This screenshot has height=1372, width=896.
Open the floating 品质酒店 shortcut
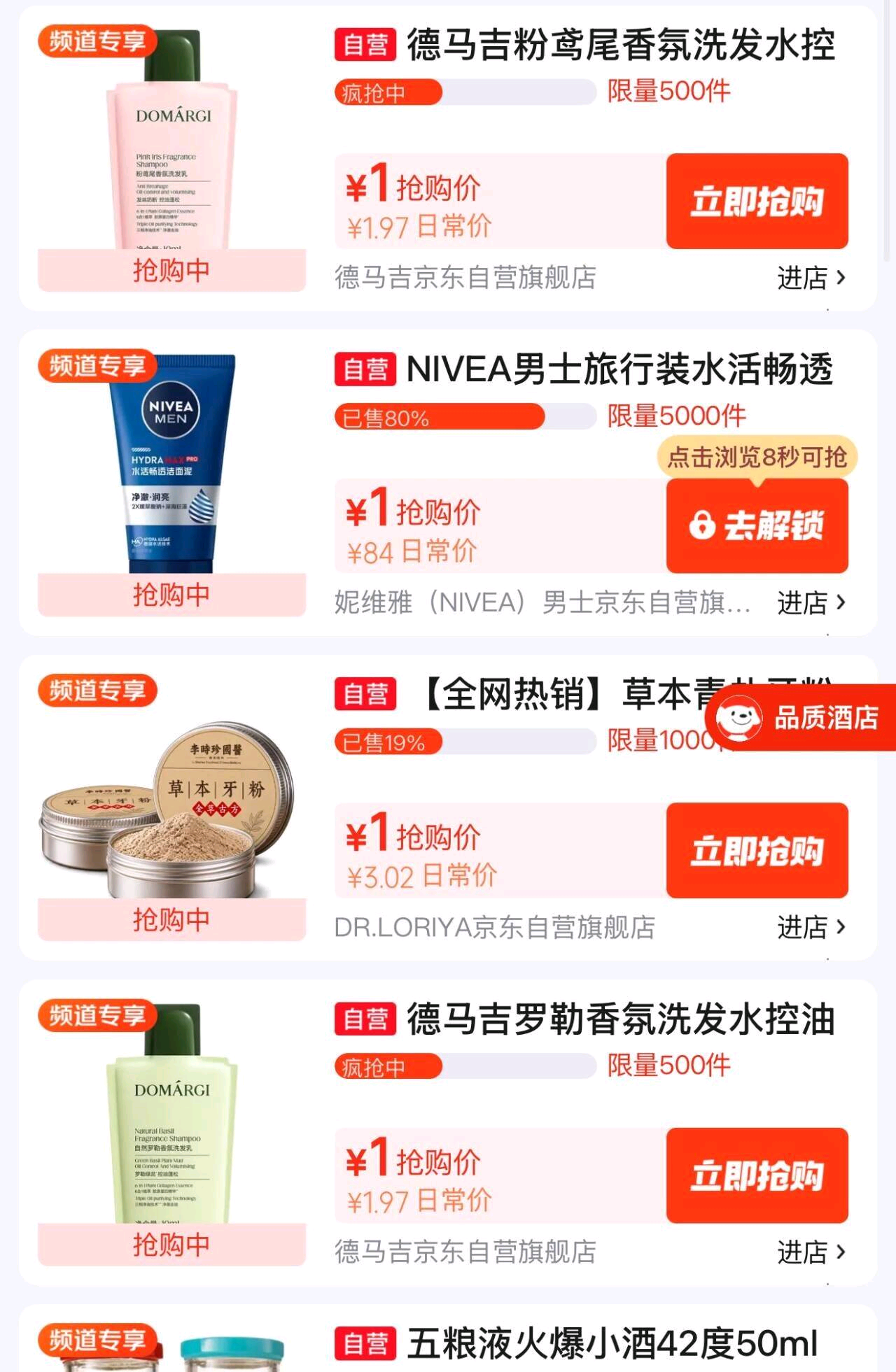pos(801,717)
